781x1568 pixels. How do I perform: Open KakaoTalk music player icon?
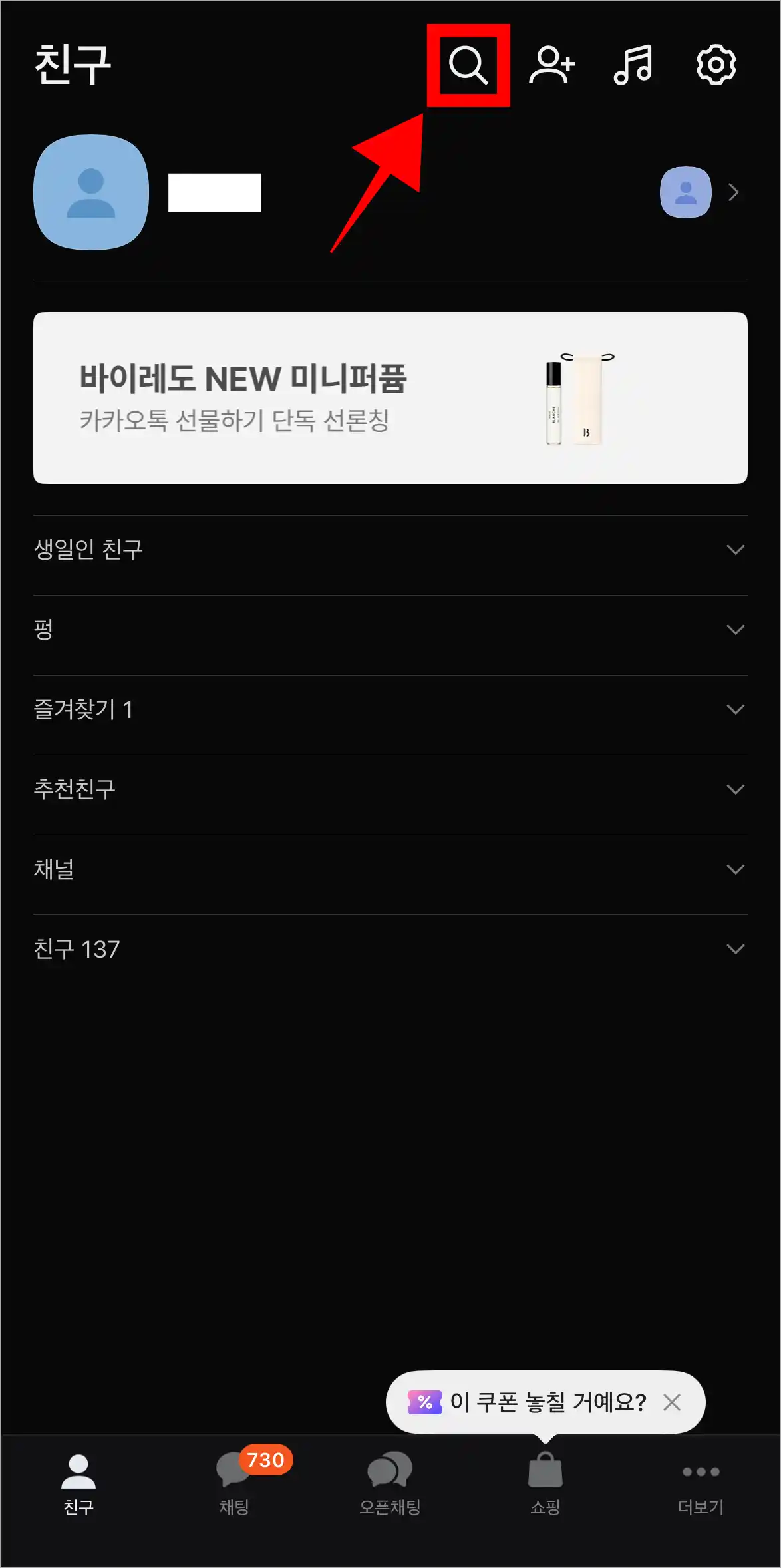click(633, 65)
